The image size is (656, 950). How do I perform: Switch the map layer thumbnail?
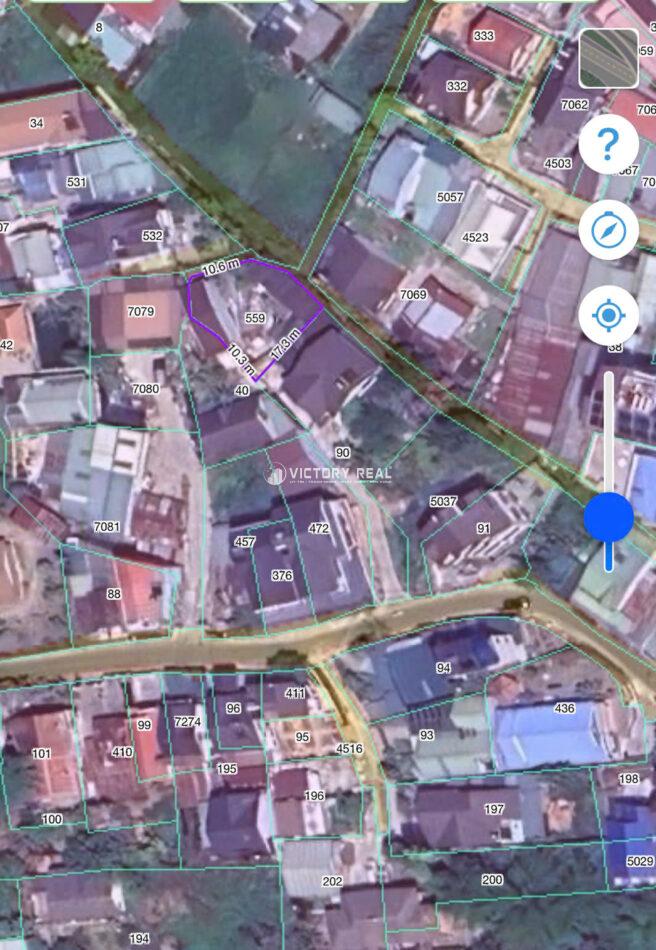608,58
